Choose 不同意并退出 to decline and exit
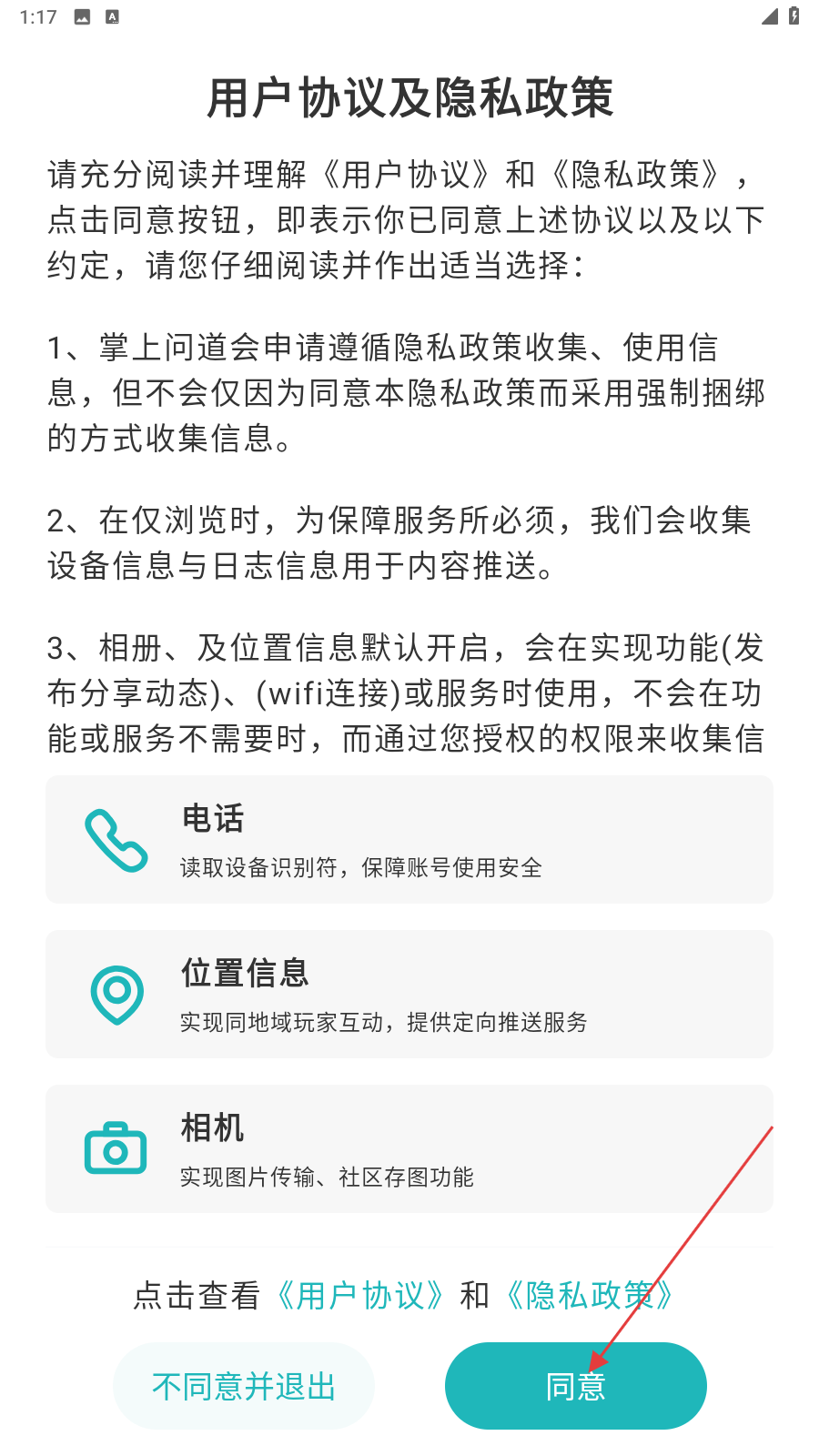 [x=244, y=1385]
